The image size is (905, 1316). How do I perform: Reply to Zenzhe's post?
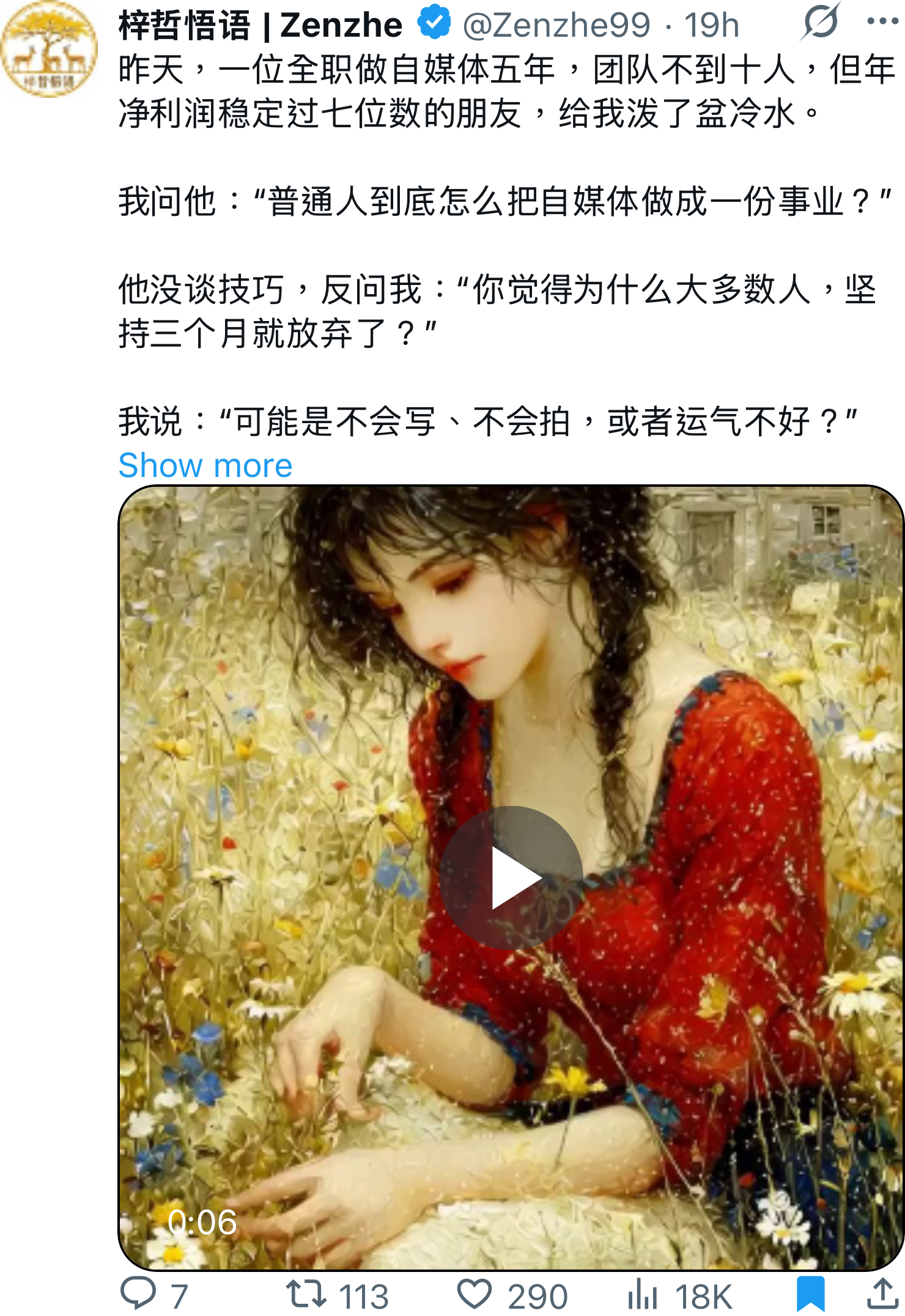139,1293
